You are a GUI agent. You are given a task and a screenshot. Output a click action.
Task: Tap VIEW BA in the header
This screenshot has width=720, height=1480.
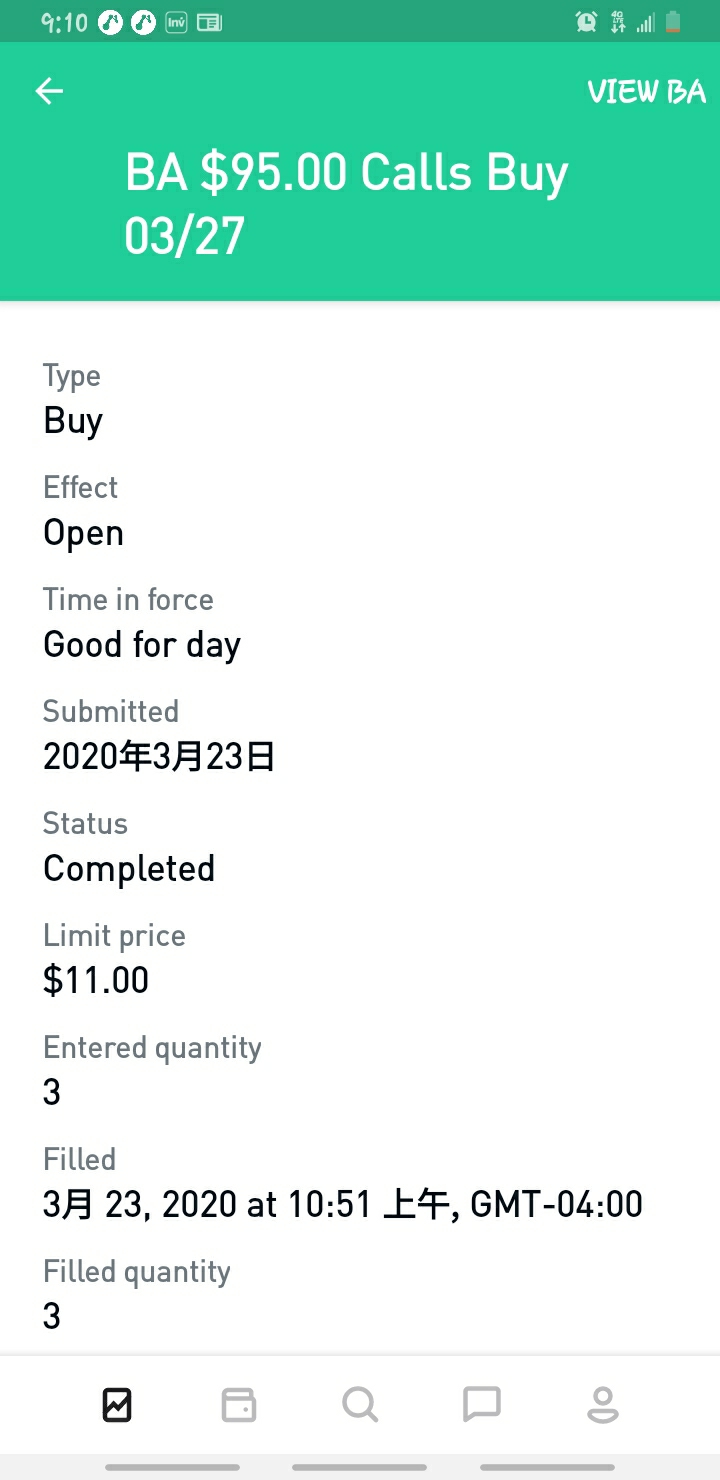point(646,92)
